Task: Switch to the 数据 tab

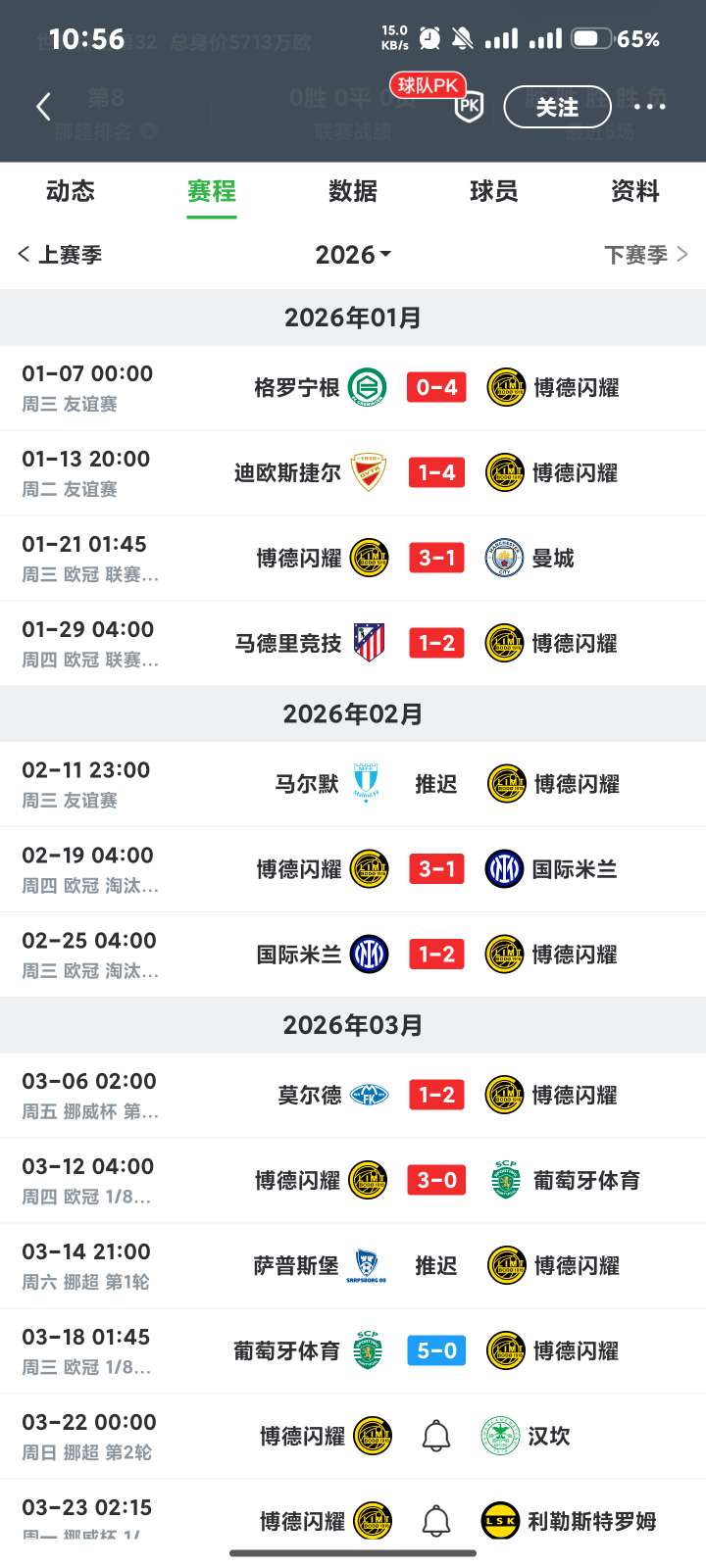Action: 353,191
